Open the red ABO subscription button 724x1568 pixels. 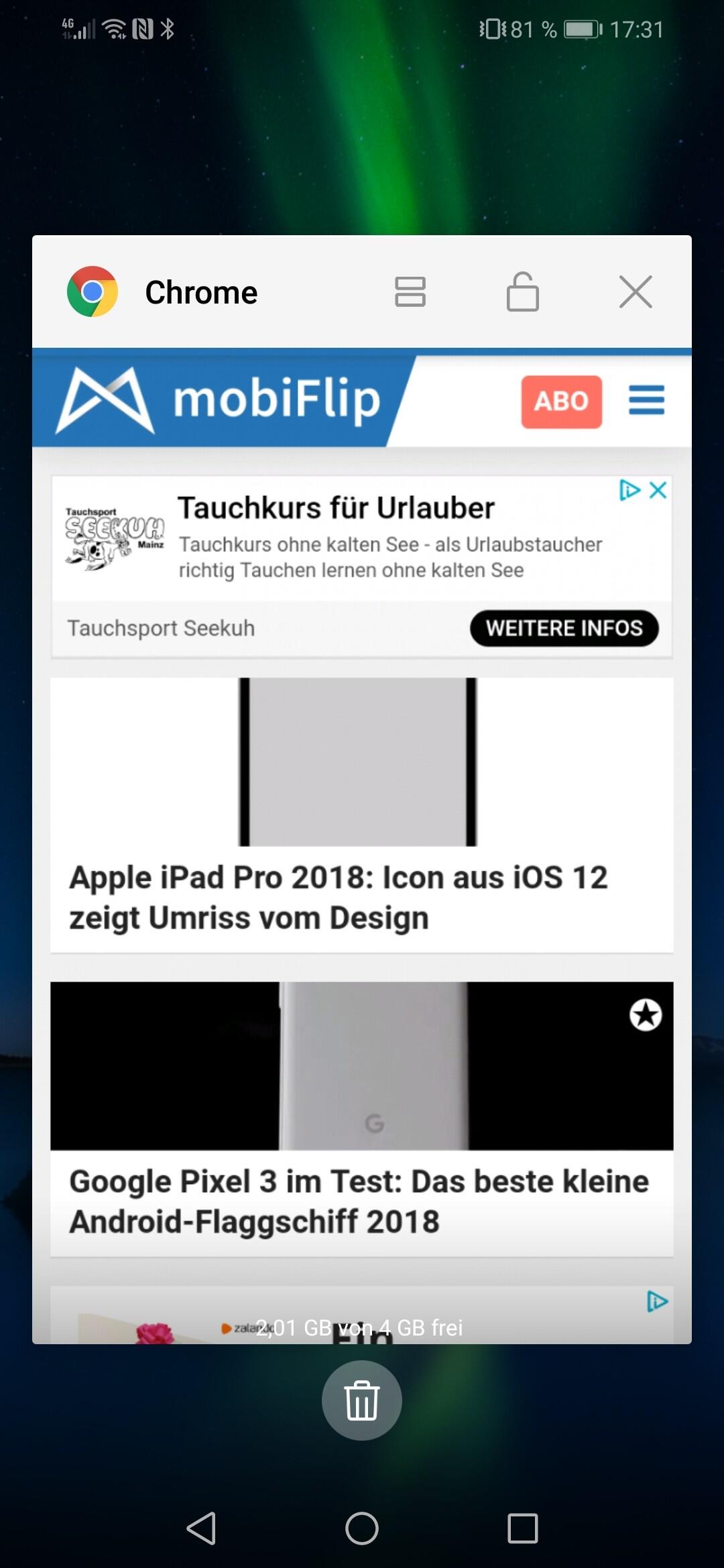point(562,401)
